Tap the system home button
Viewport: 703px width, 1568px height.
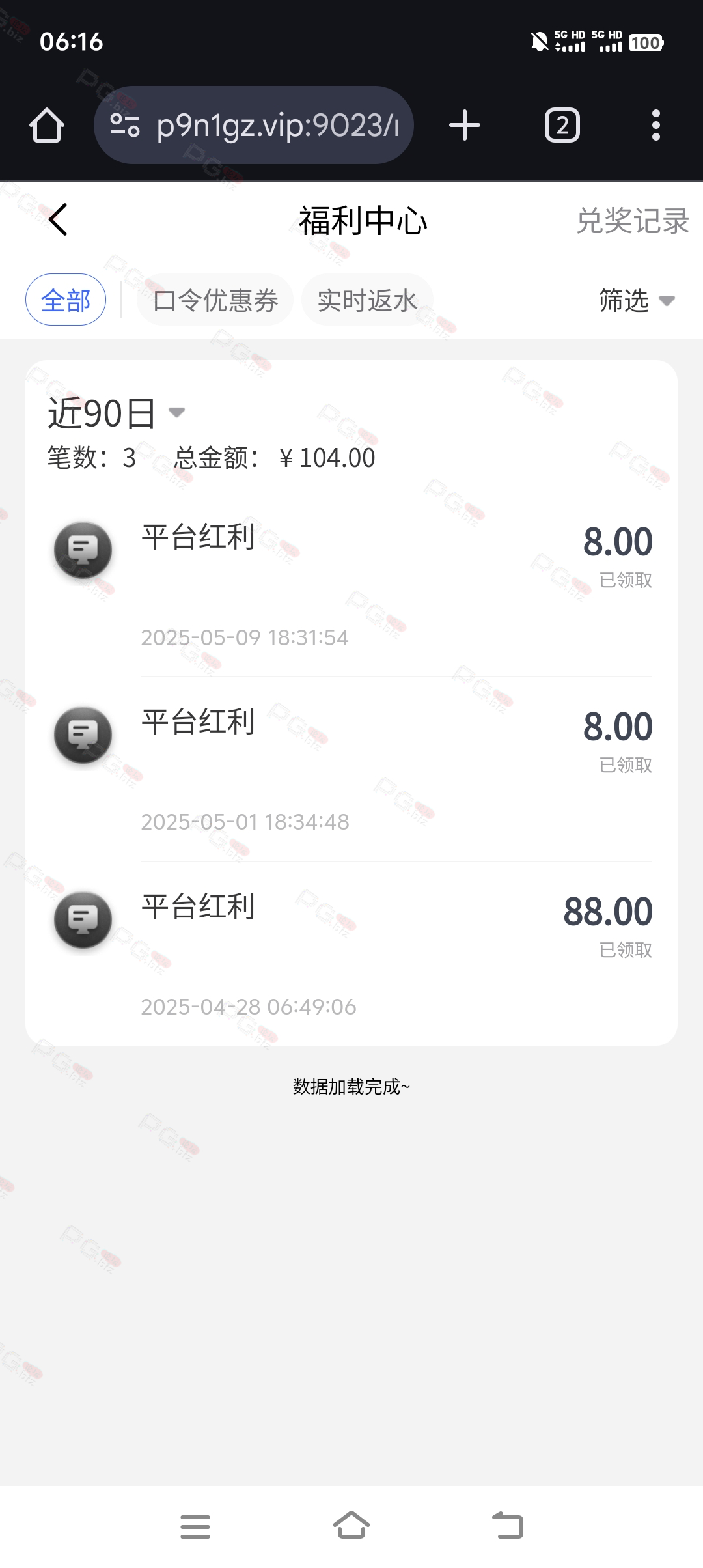[x=351, y=1525]
